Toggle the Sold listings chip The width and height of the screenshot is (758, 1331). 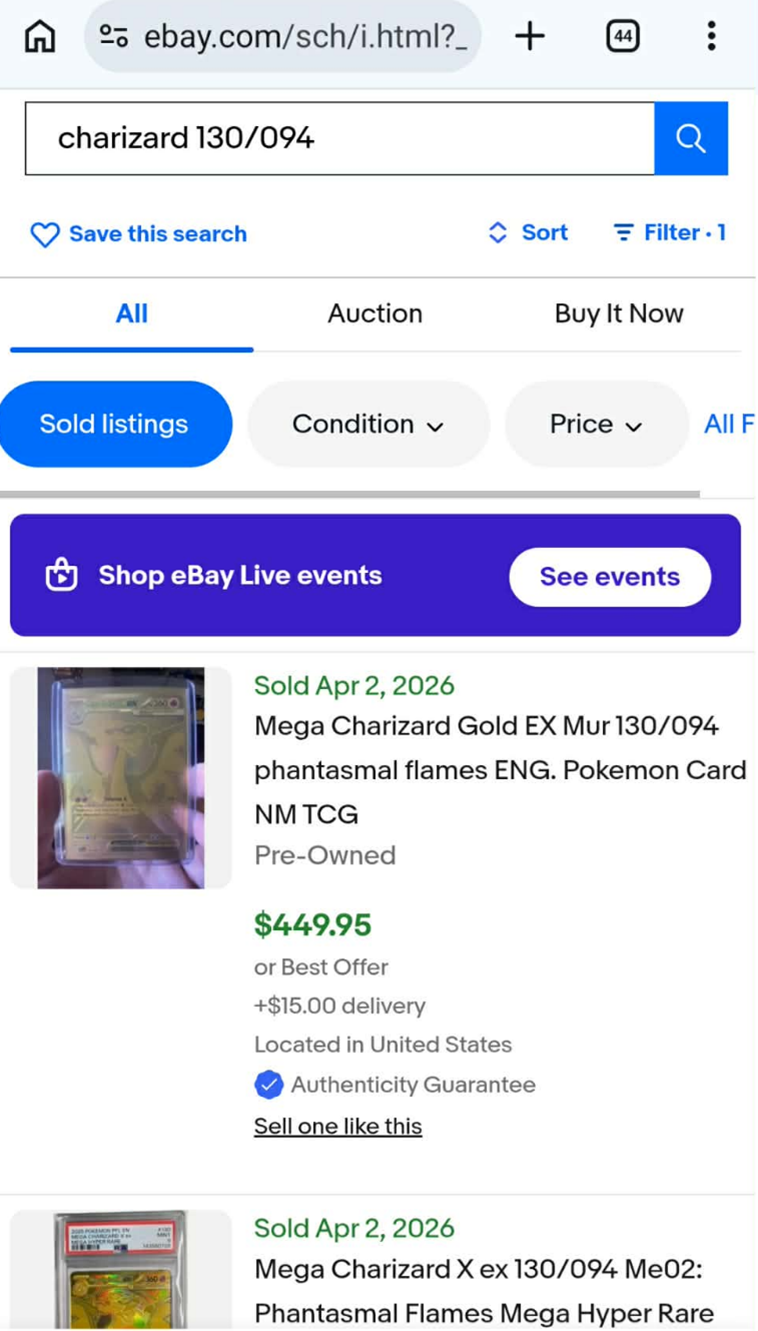114,424
